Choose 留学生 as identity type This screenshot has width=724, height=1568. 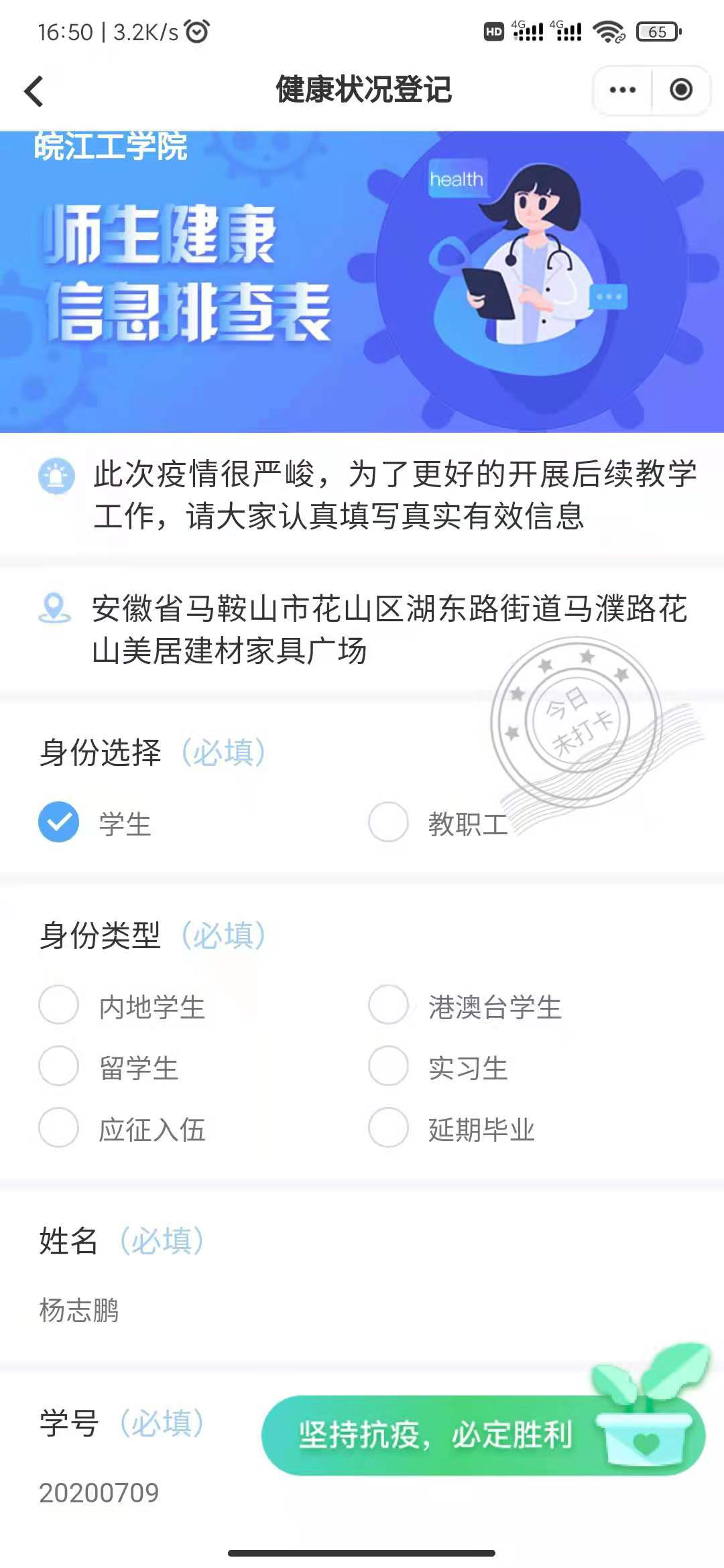(x=59, y=1066)
